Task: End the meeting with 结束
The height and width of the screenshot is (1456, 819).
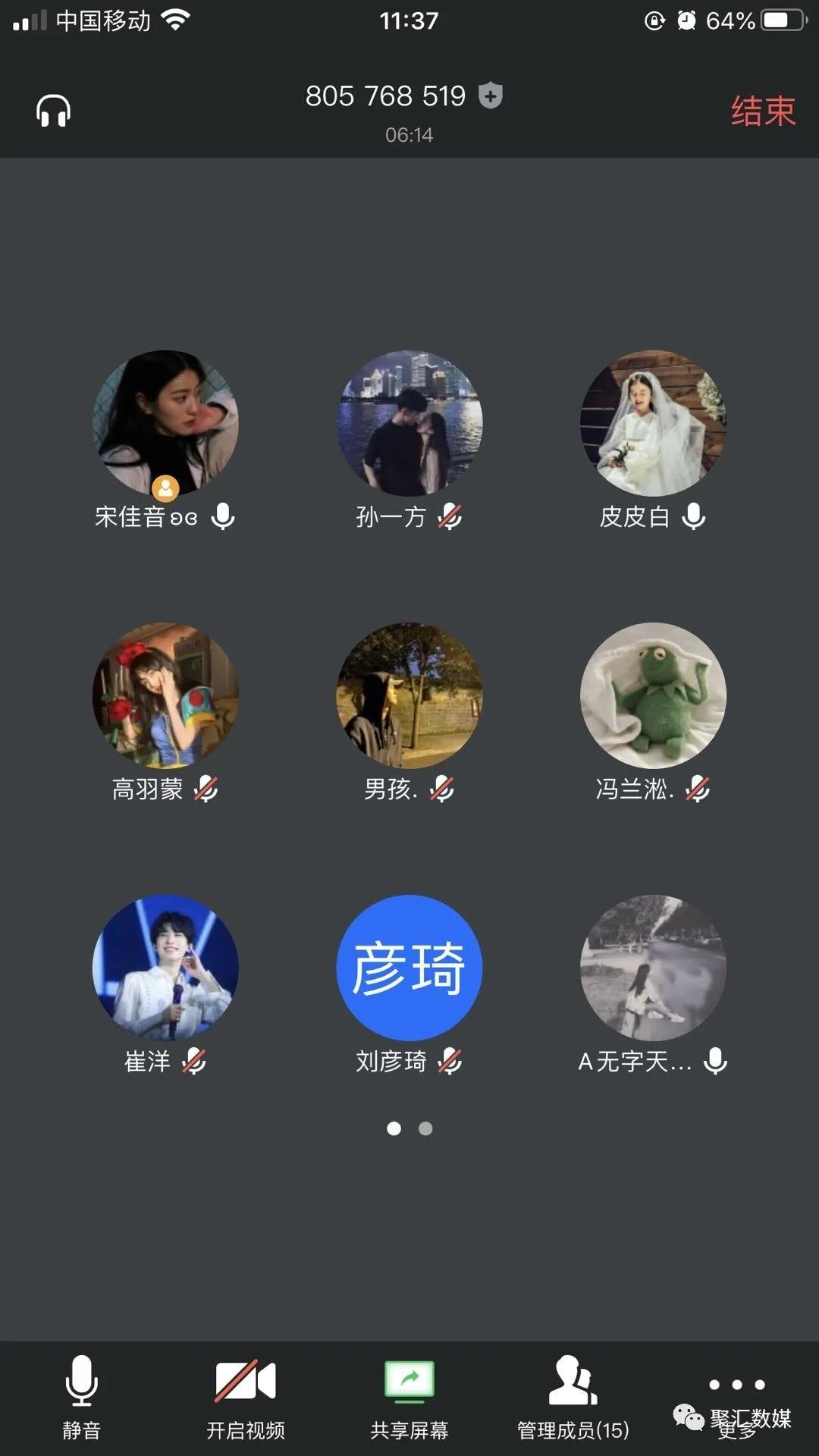Action: tap(763, 111)
